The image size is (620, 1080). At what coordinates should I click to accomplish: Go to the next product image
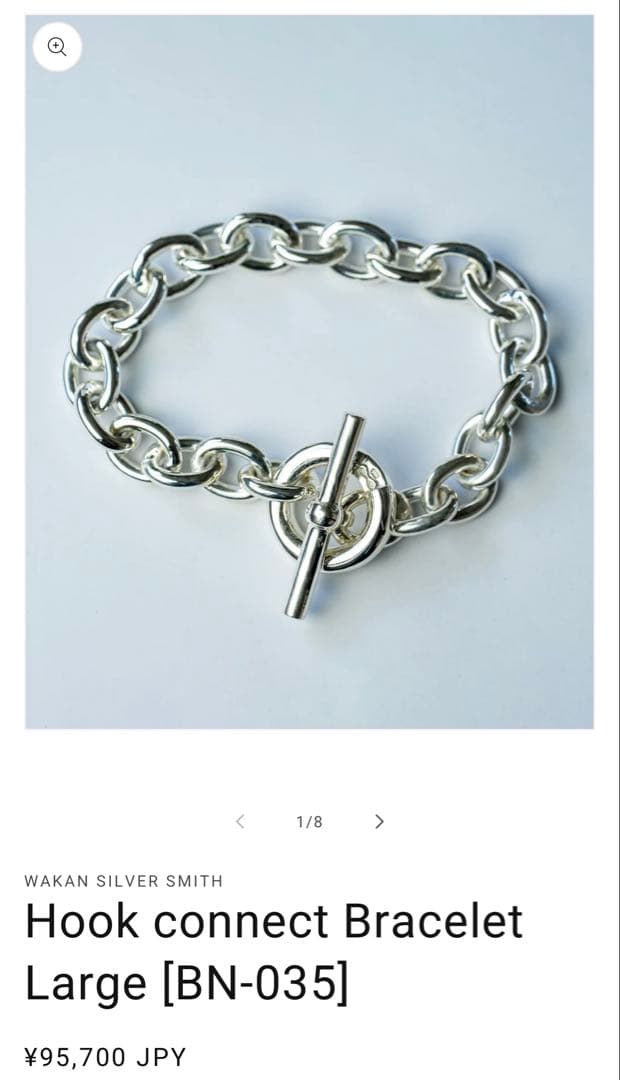(x=379, y=821)
